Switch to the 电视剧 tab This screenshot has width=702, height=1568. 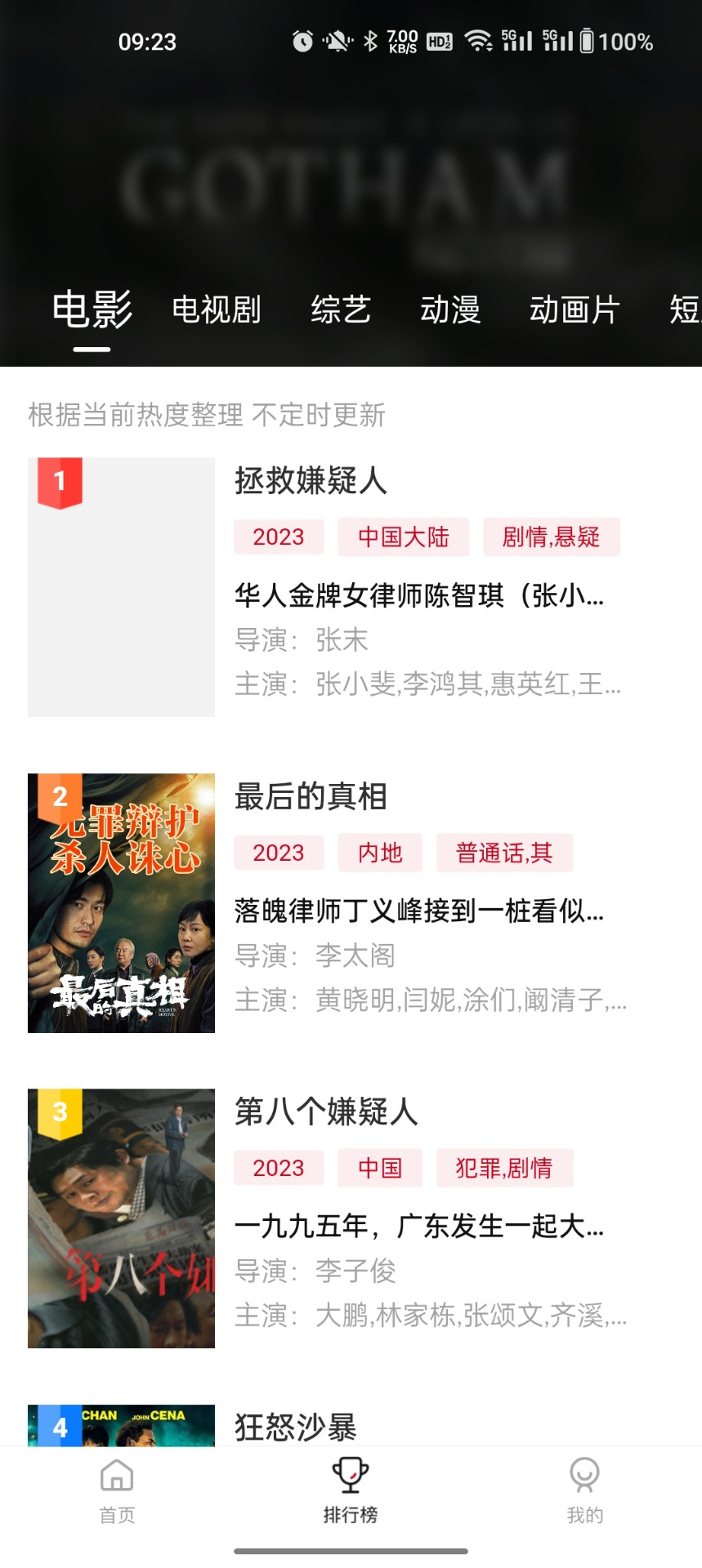click(x=216, y=310)
